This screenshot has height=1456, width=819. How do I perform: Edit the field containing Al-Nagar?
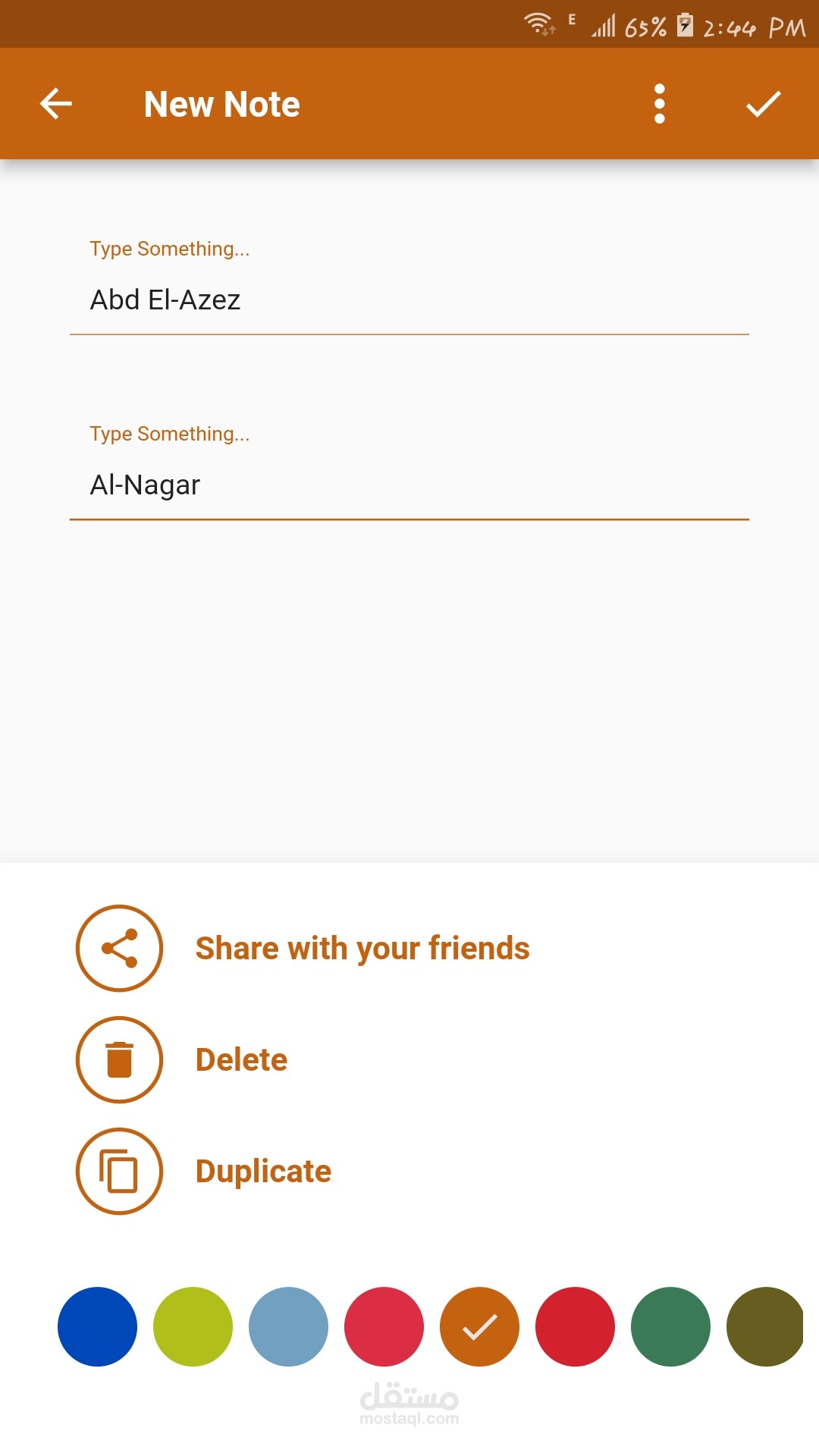[409, 485]
